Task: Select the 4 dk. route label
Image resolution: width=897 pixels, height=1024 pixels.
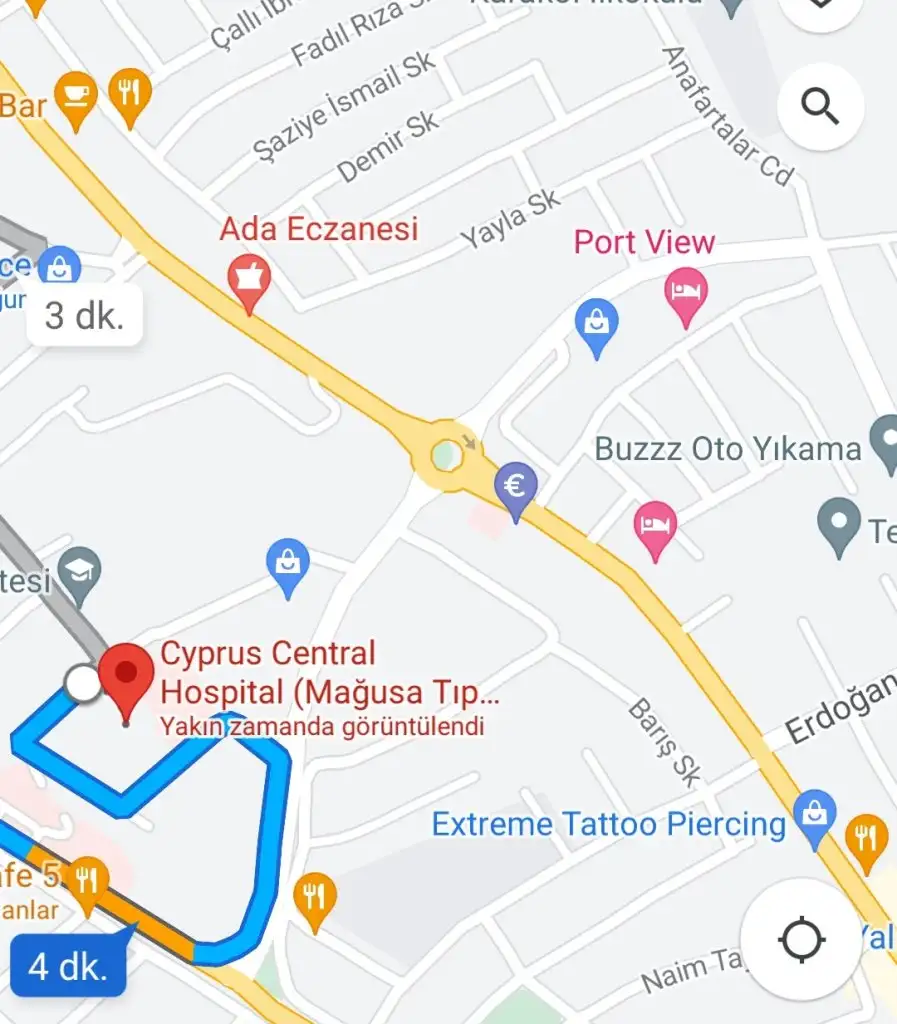Action: [67, 967]
